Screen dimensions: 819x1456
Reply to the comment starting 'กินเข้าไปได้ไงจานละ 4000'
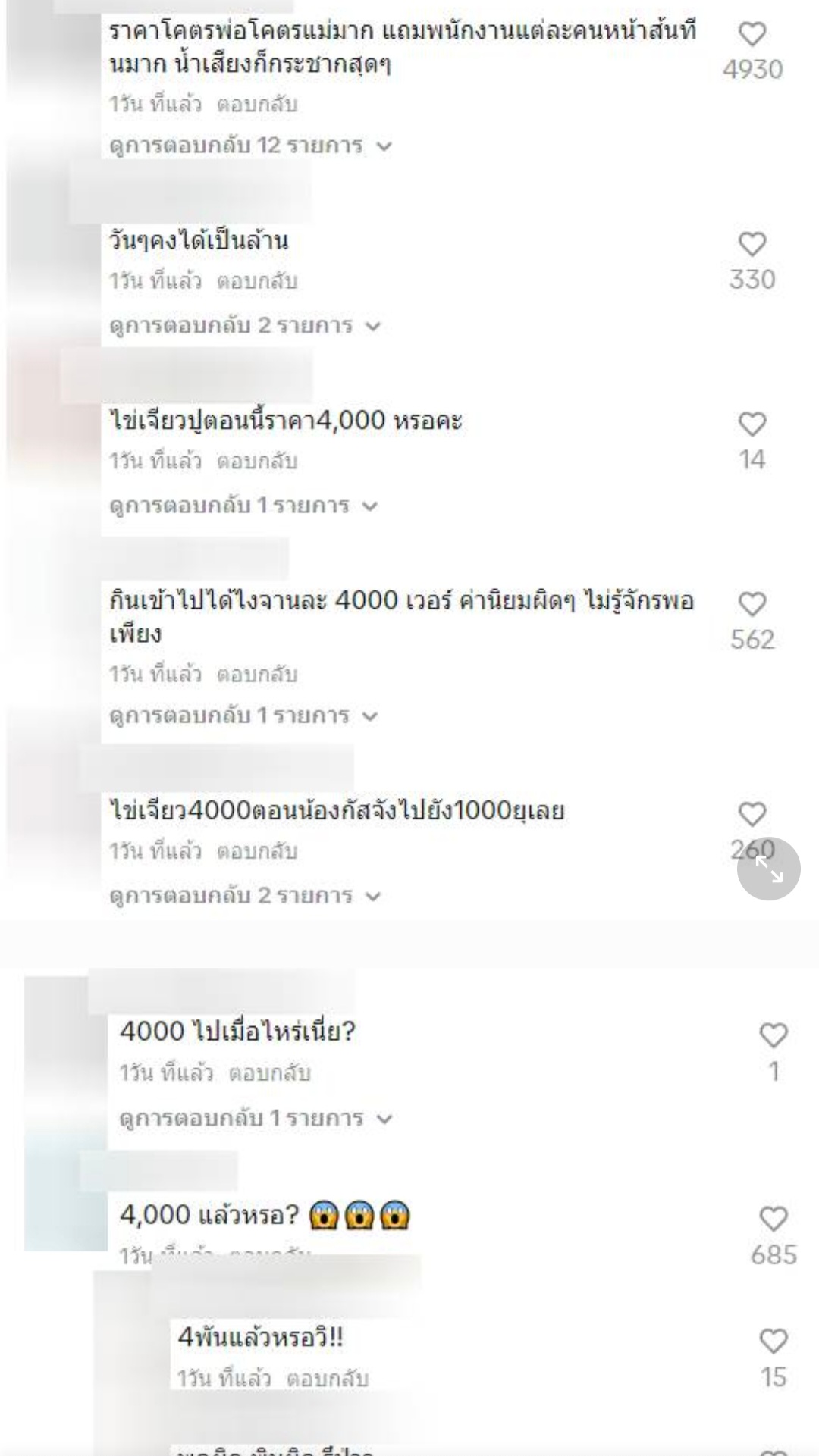(x=256, y=675)
